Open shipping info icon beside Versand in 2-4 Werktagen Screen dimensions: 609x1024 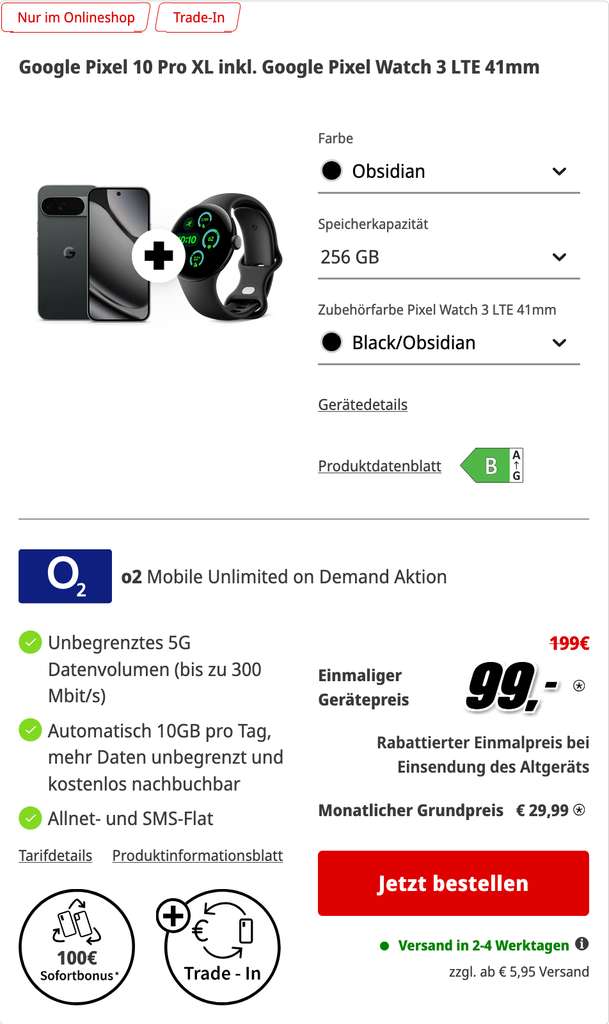582,944
